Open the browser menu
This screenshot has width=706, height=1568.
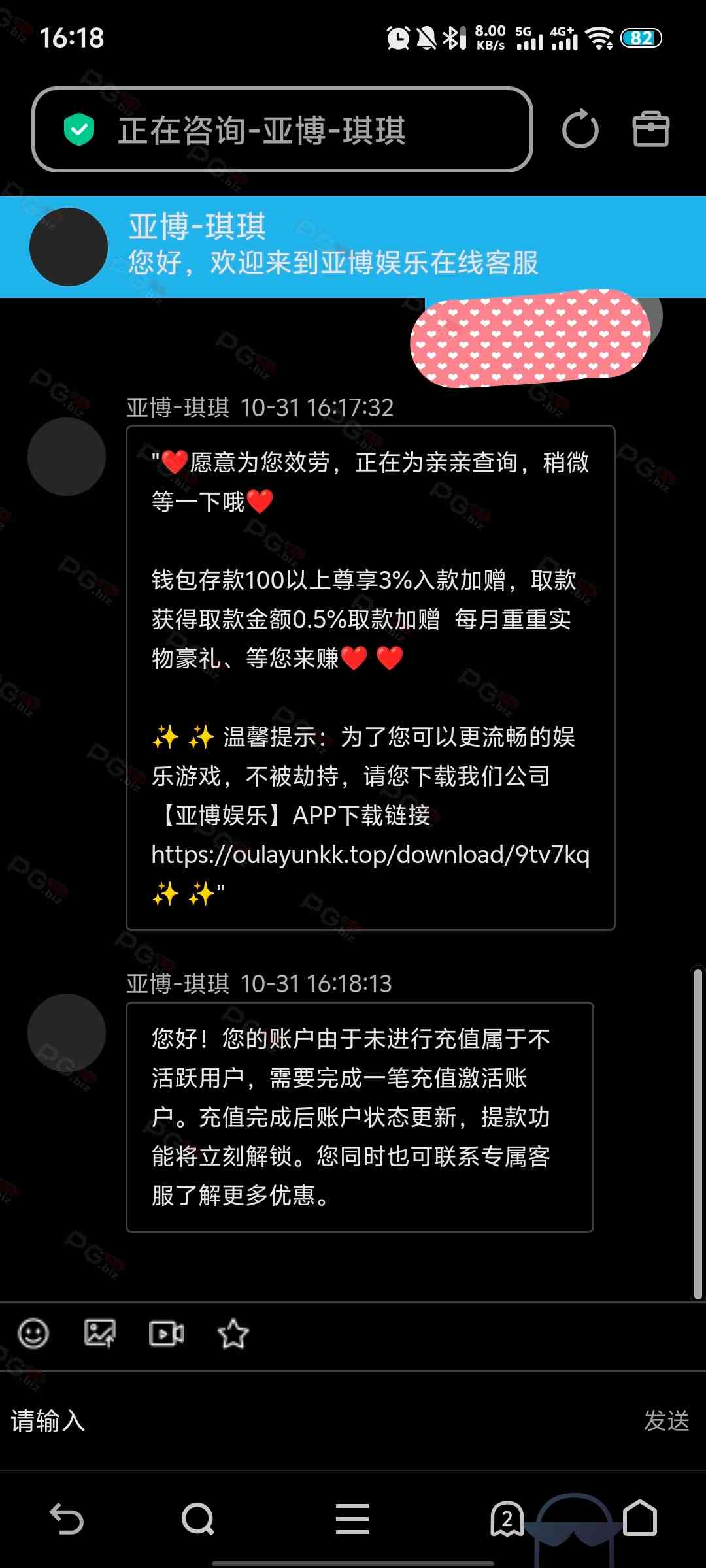point(352,1518)
